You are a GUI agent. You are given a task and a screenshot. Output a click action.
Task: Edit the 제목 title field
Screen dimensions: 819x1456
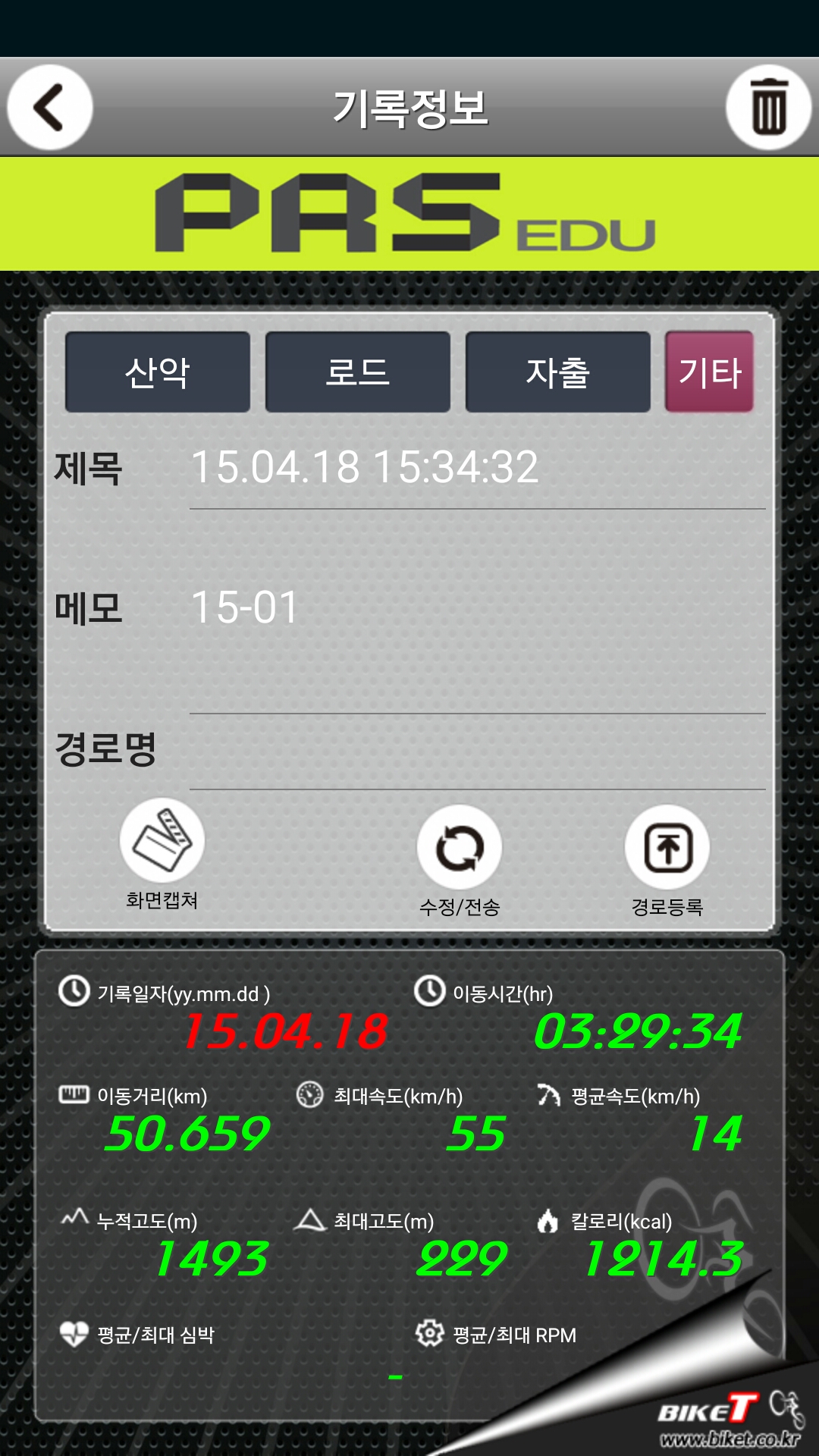(476, 468)
